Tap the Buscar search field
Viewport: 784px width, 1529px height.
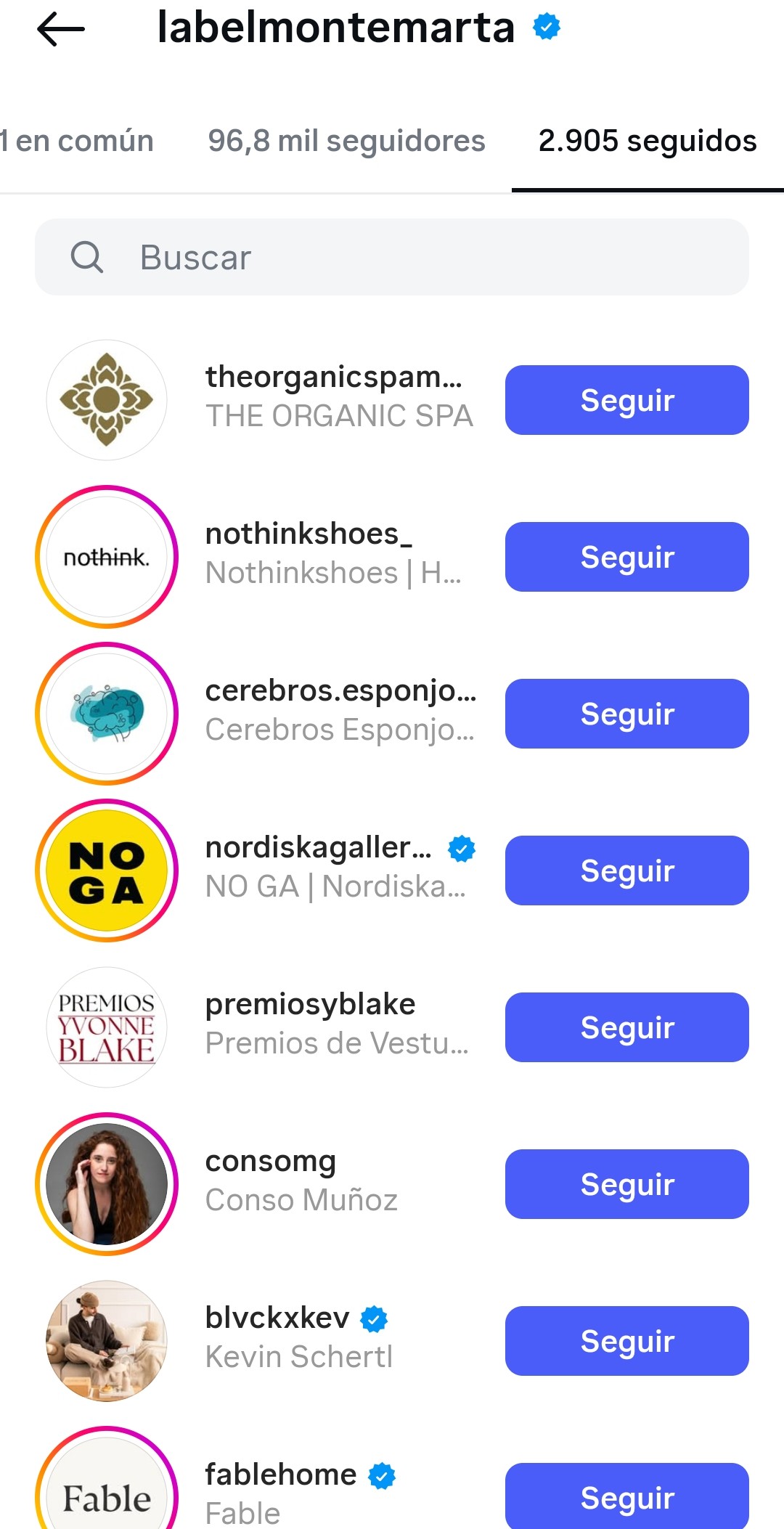[392, 257]
